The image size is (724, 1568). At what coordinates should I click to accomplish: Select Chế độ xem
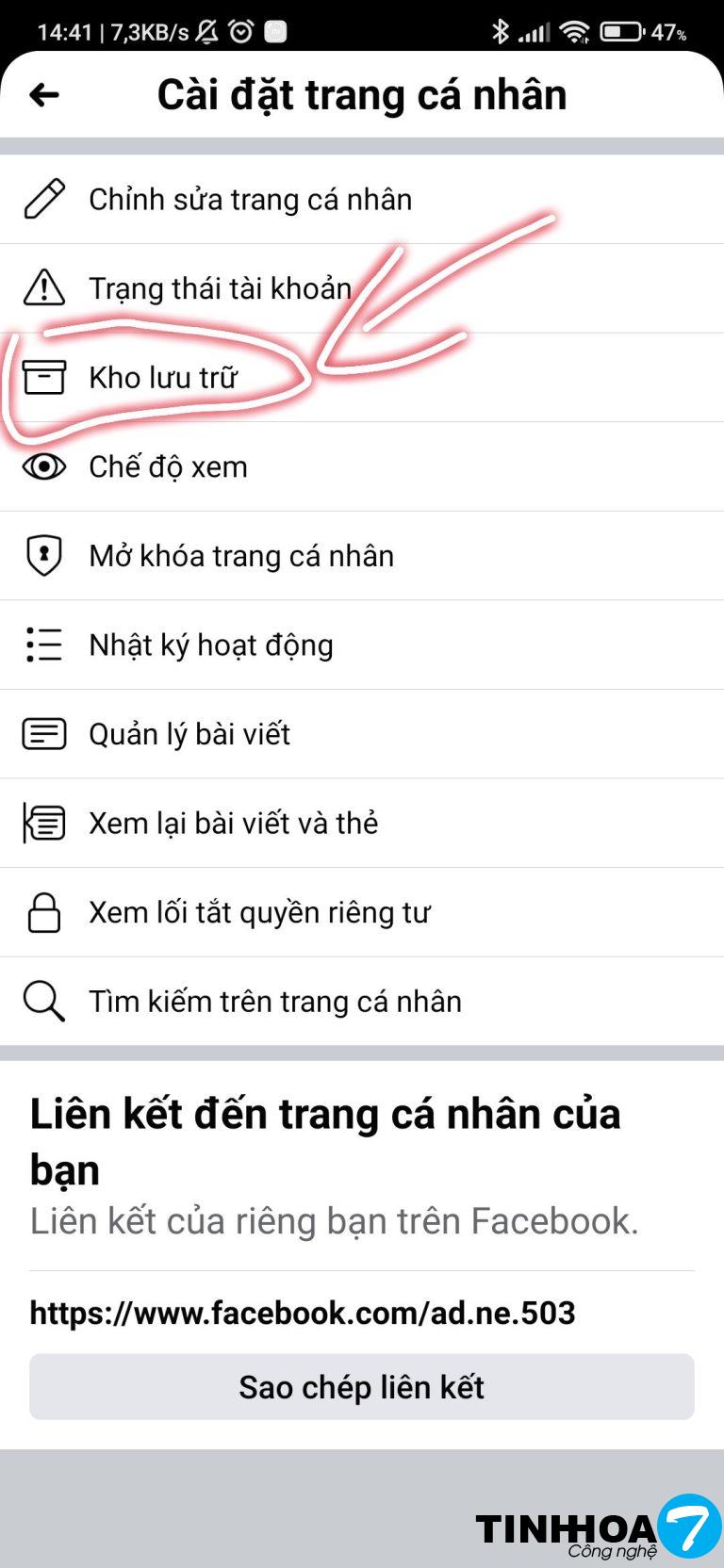tap(168, 467)
